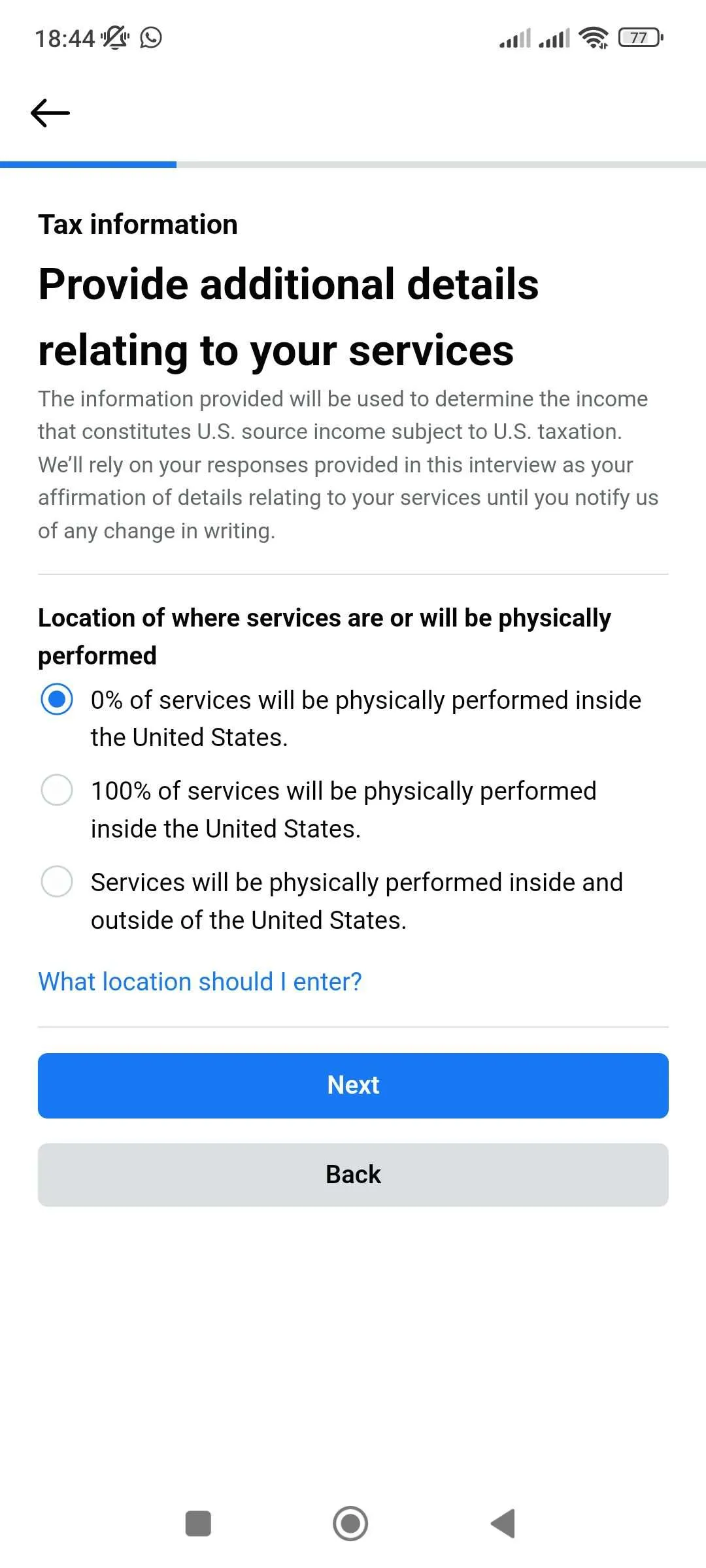Go to the system home screen
The height and width of the screenshot is (1568, 706).
click(351, 1524)
